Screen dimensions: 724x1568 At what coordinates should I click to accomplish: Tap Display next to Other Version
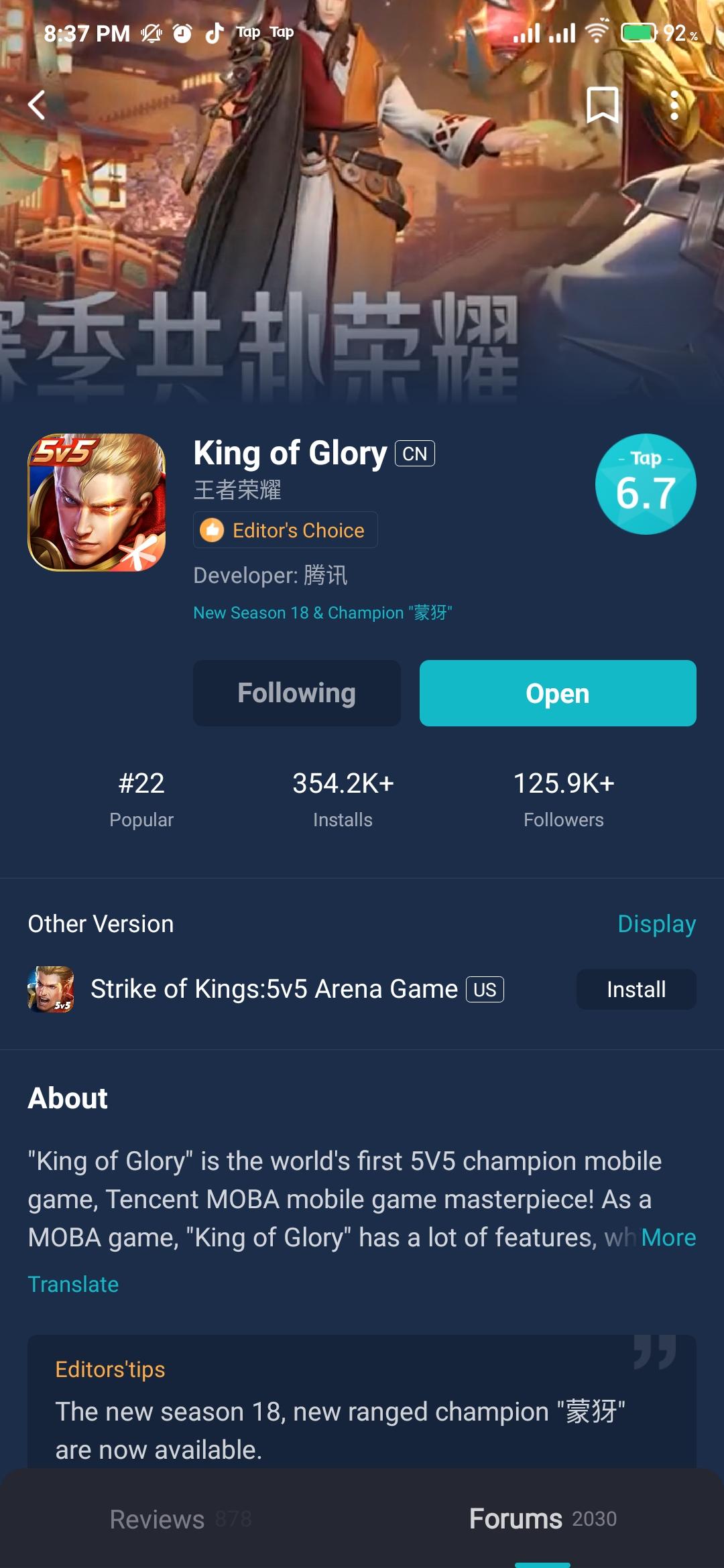tap(656, 923)
